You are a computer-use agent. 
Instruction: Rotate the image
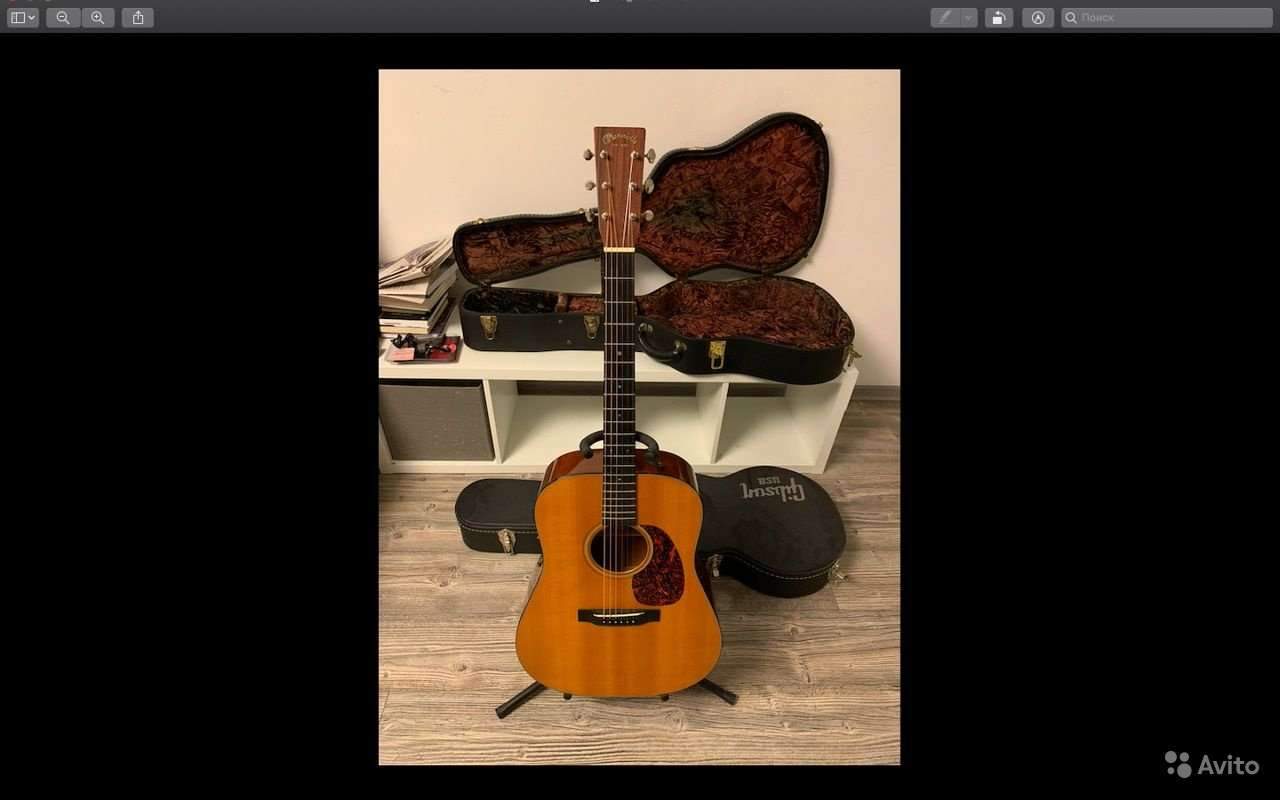point(999,17)
